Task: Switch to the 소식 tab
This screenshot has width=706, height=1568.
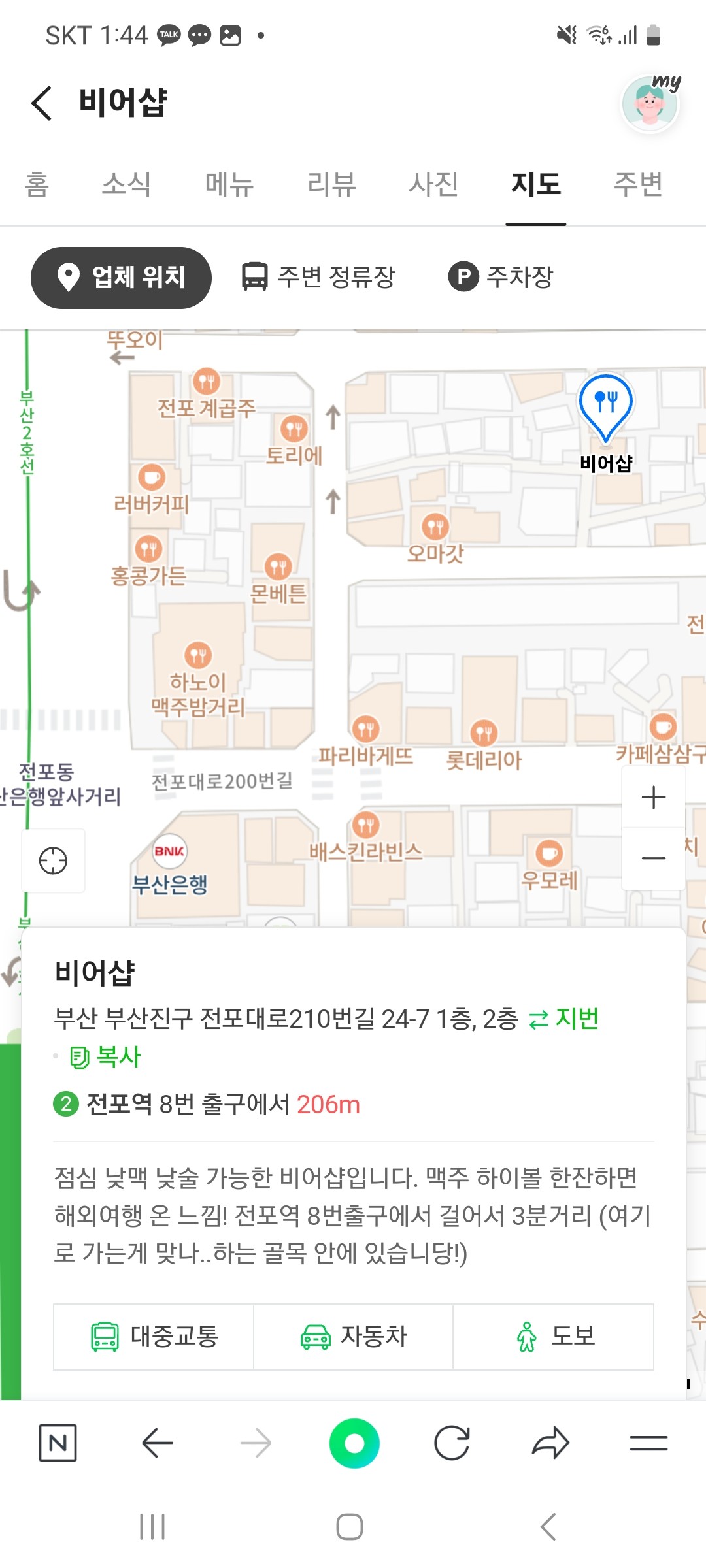Action: (126, 184)
